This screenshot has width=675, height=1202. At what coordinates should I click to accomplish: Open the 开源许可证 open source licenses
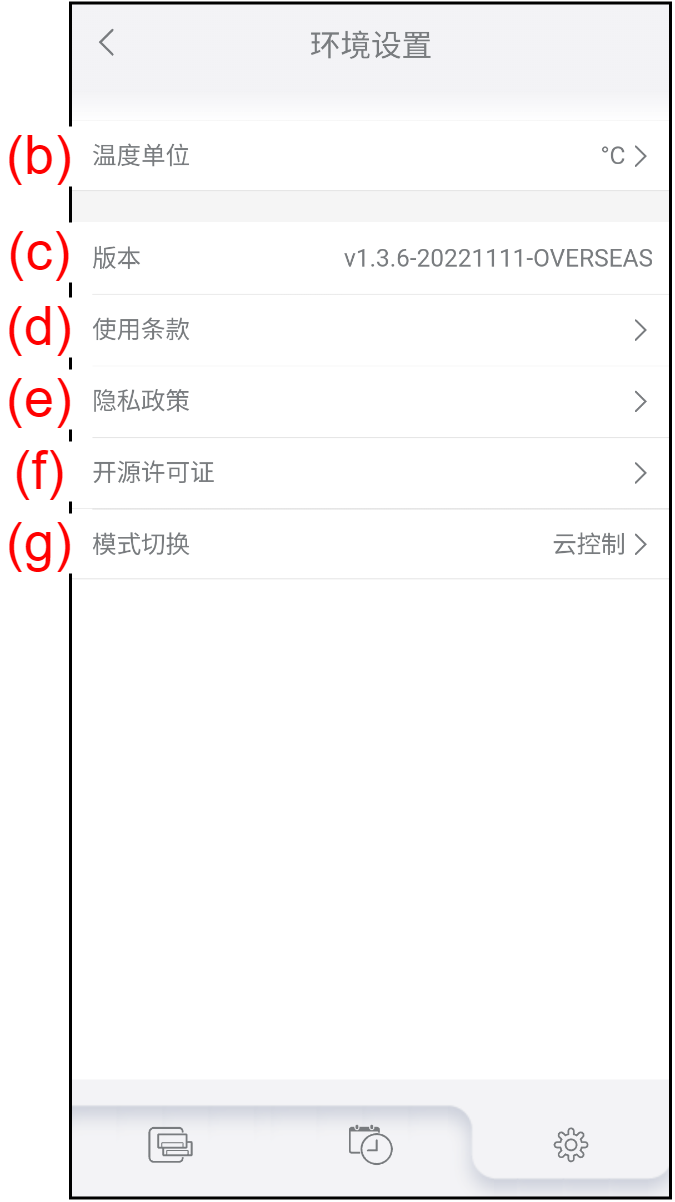pos(370,473)
